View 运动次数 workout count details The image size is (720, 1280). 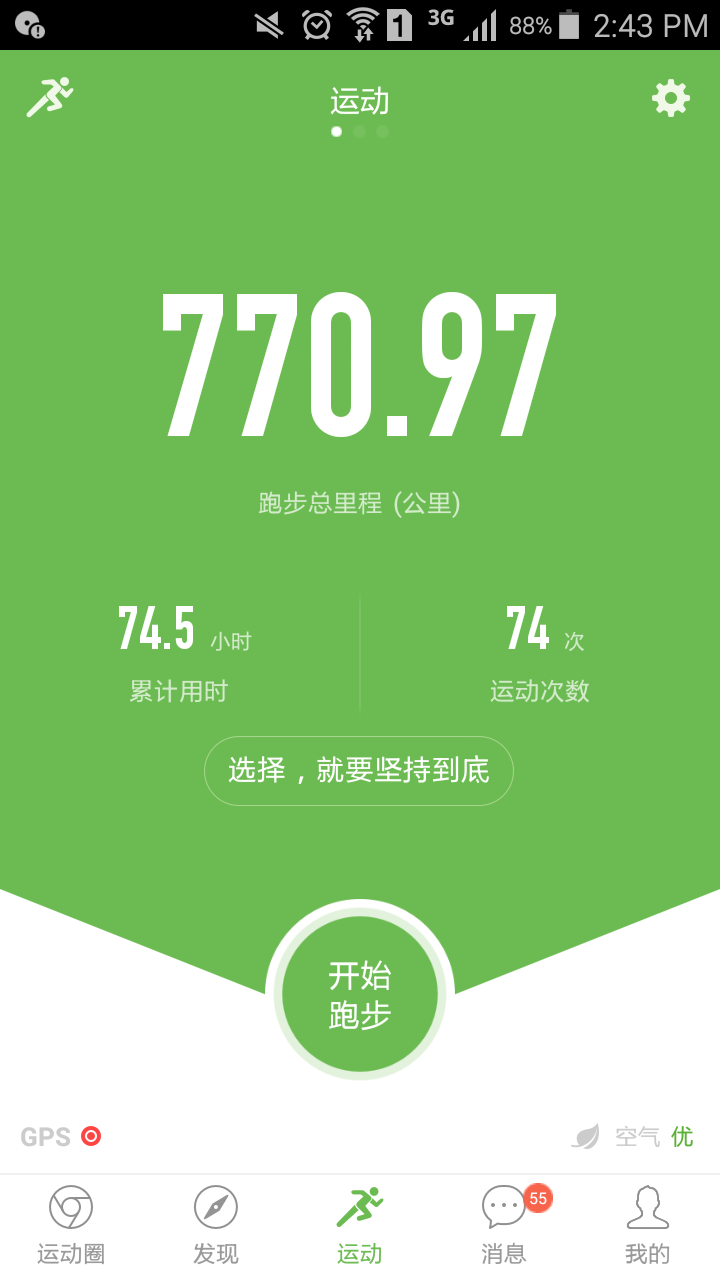click(540, 654)
